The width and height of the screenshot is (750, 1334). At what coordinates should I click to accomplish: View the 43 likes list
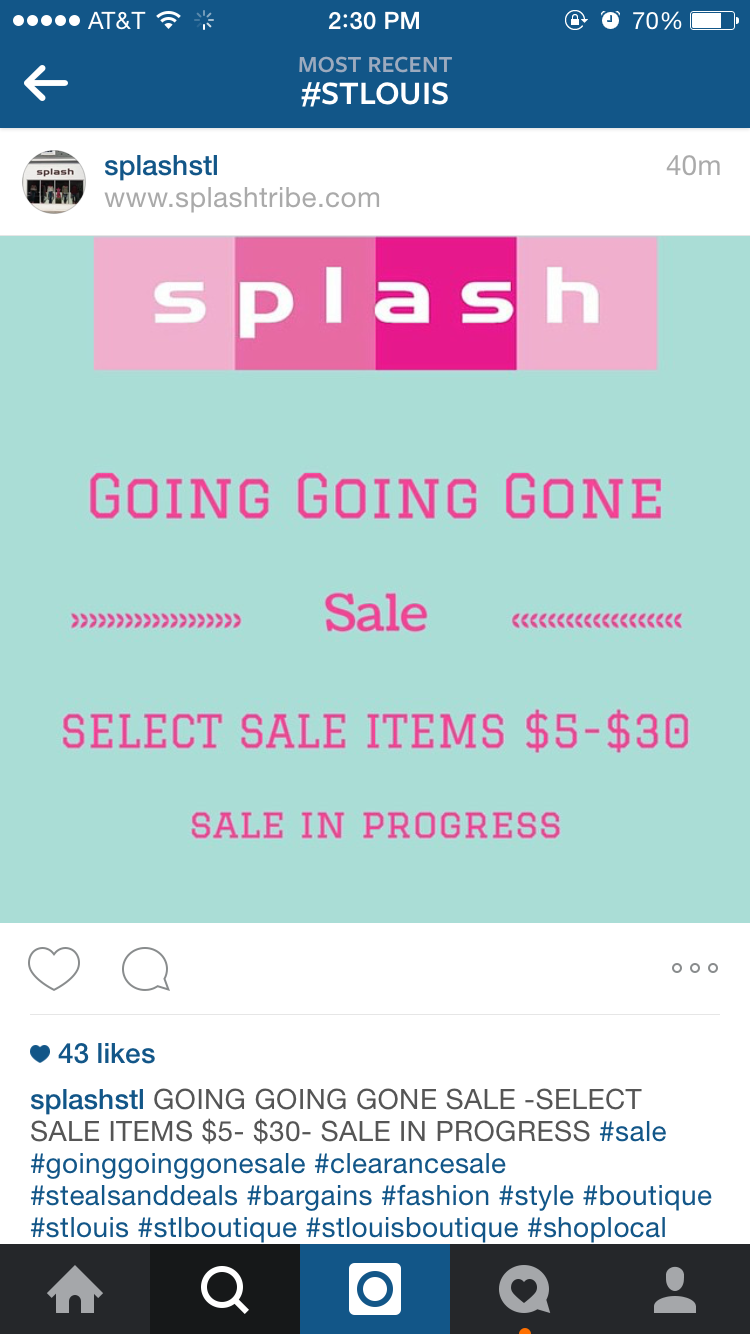pyautogui.click(x=105, y=1053)
